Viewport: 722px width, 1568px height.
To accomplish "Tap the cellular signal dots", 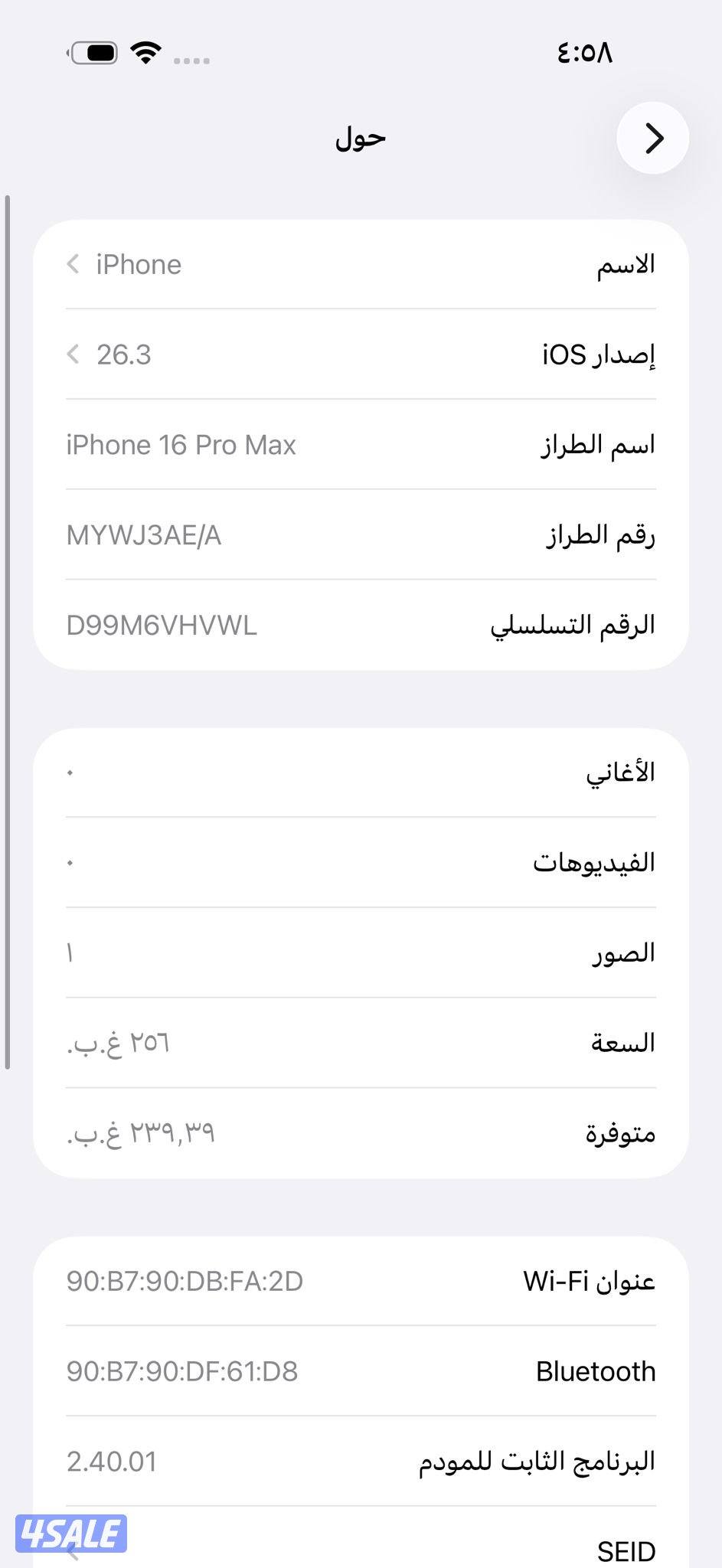I will point(190,60).
